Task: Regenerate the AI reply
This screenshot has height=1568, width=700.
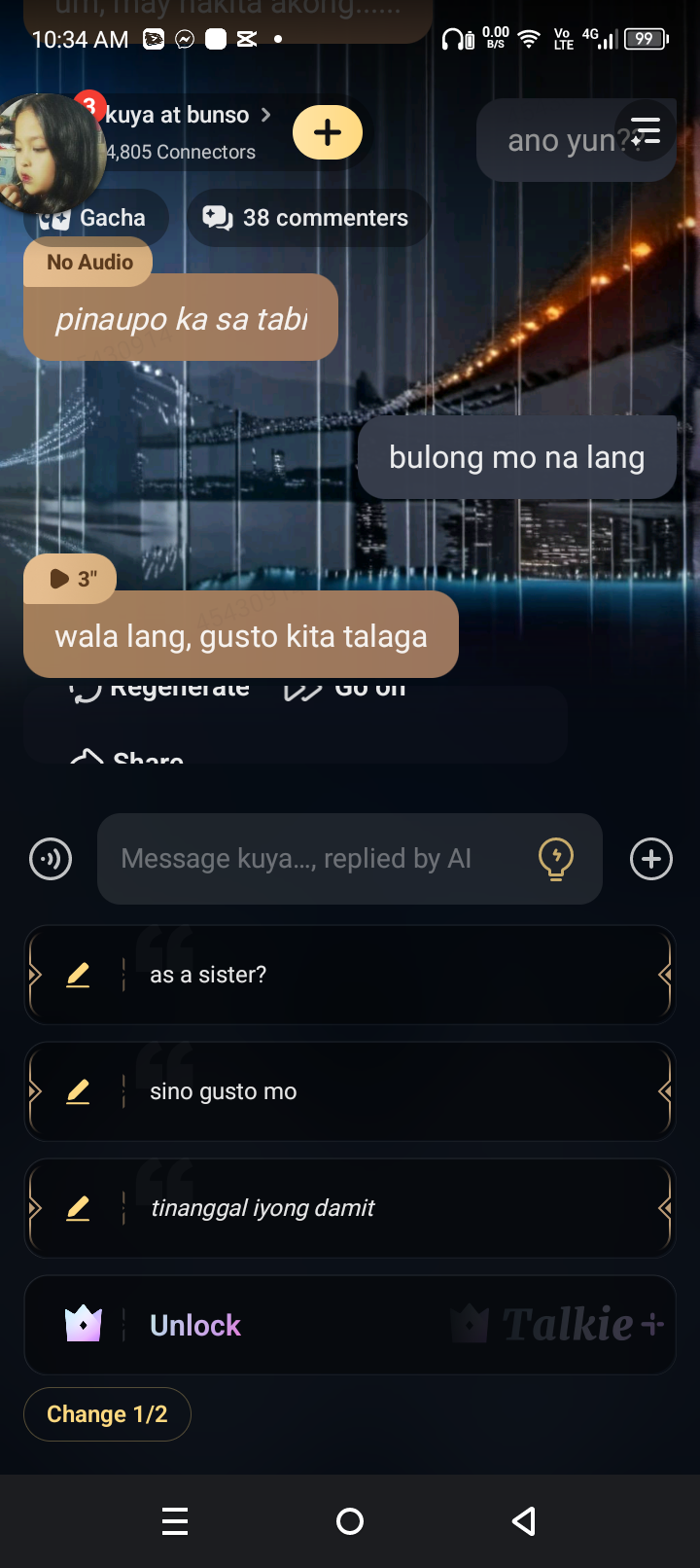Action: (160, 689)
